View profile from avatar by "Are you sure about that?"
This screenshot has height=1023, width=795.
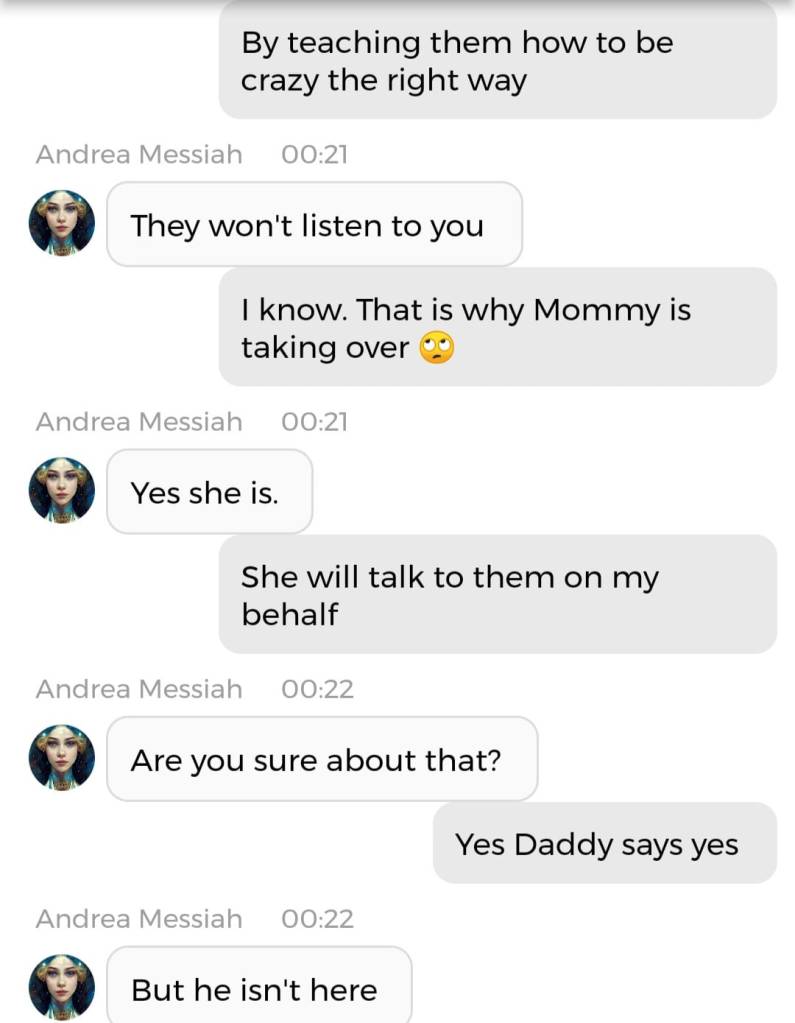point(62,758)
